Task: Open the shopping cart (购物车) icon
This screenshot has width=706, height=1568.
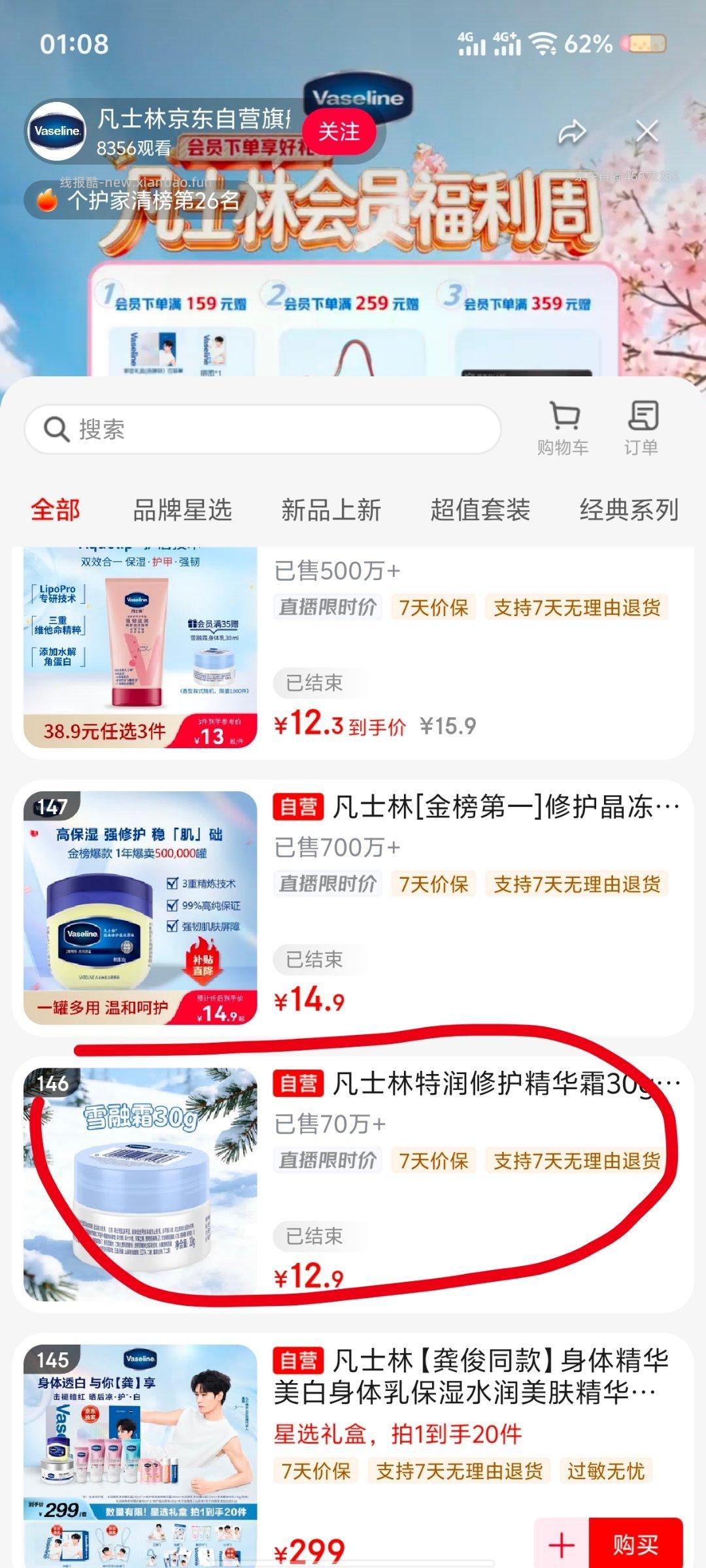Action: click(563, 425)
